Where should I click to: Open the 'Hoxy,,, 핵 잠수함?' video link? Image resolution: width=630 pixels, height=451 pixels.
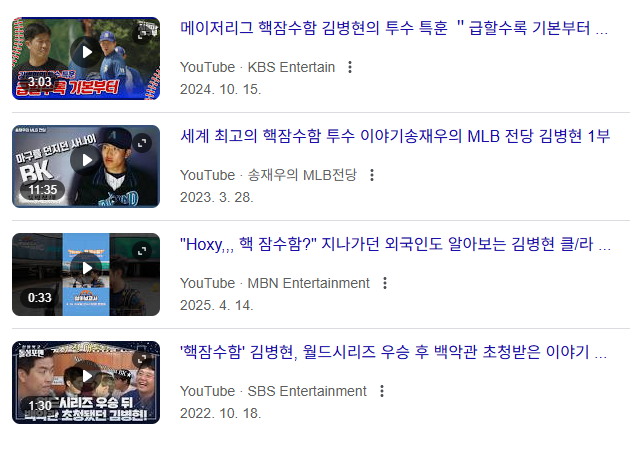click(x=394, y=245)
